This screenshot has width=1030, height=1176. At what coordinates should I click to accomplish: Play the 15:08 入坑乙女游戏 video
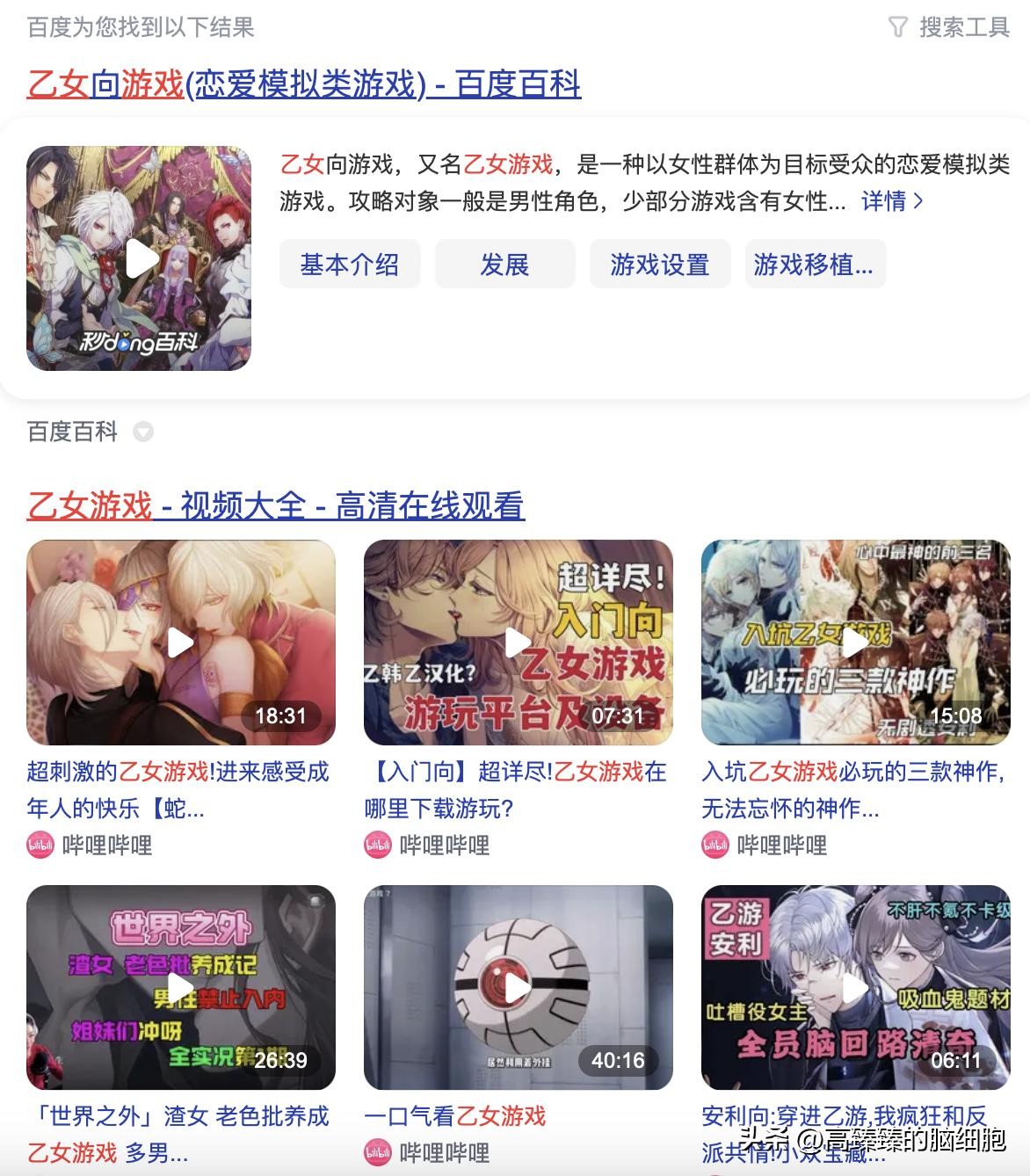pyautogui.click(x=855, y=642)
